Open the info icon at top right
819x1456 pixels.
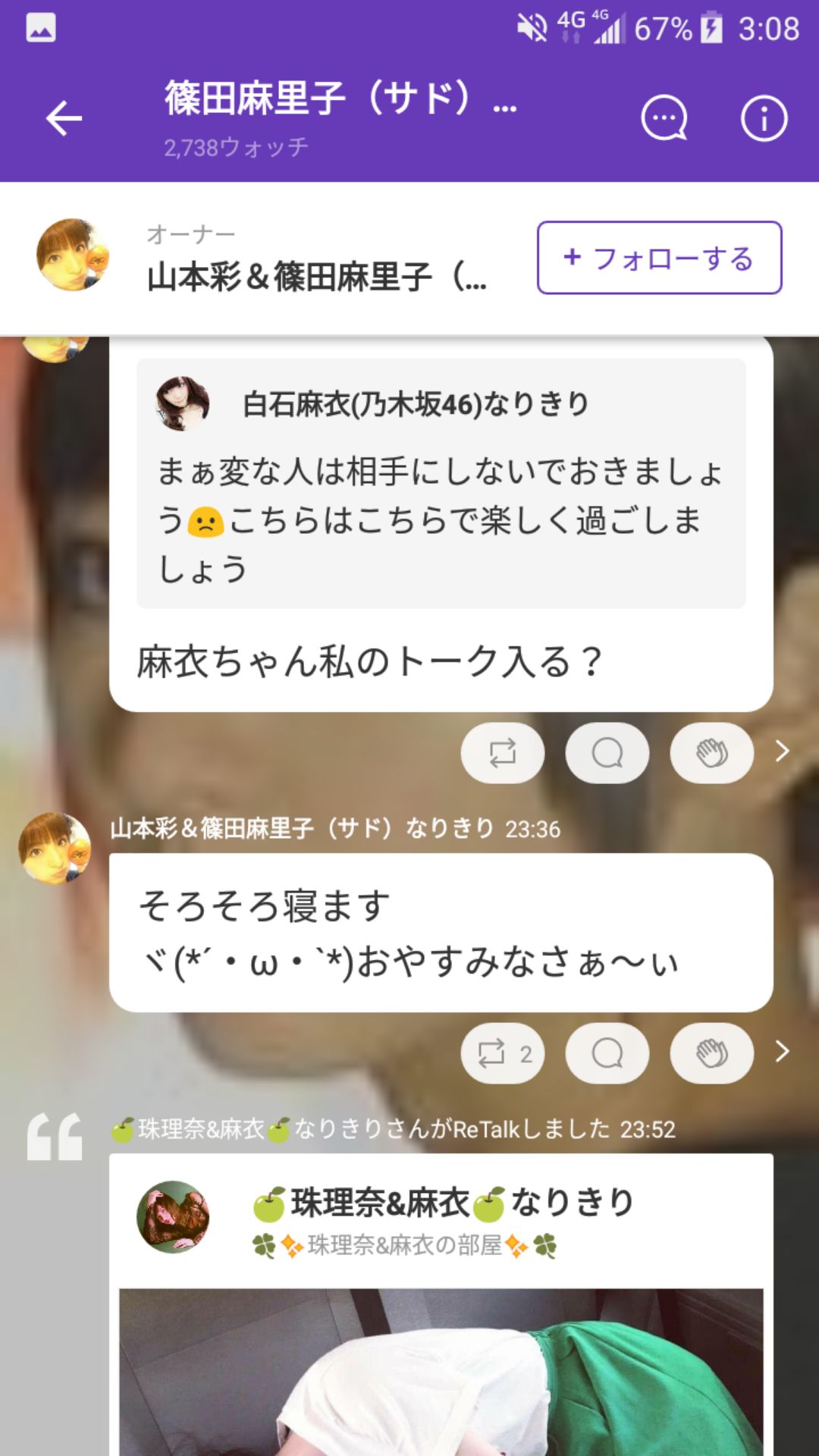coord(766,118)
